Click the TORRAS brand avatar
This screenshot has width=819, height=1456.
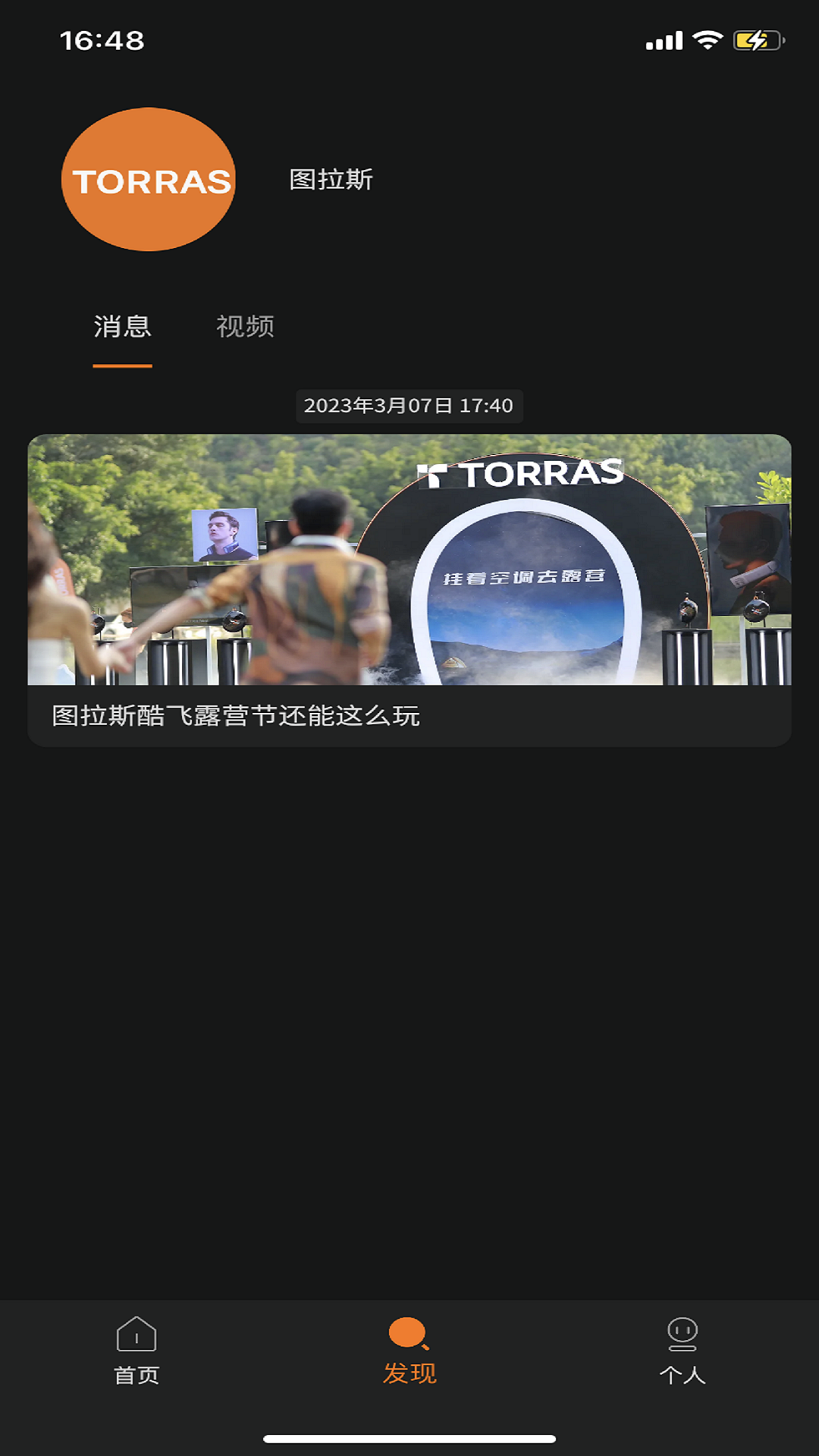point(149,180)
